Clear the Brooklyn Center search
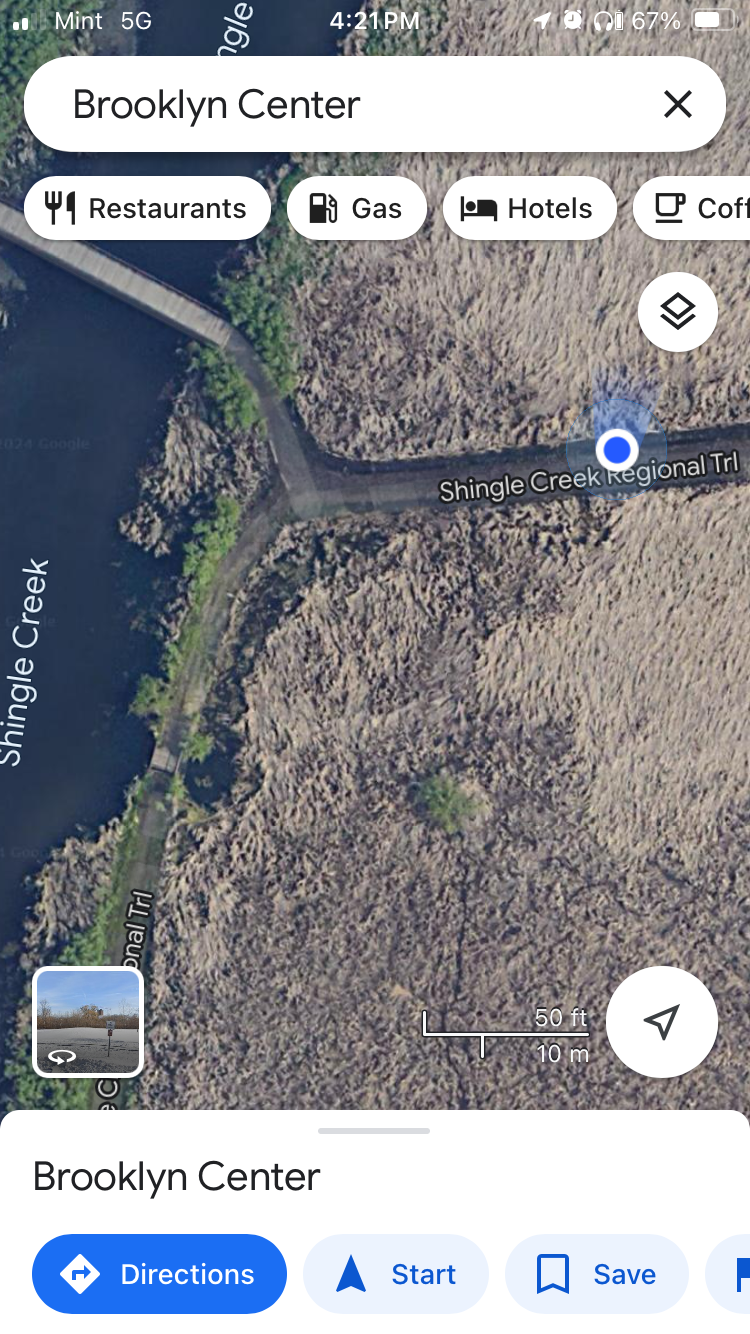The height and width of the screenshot is (1334, 750). click(x=677, y=104)
